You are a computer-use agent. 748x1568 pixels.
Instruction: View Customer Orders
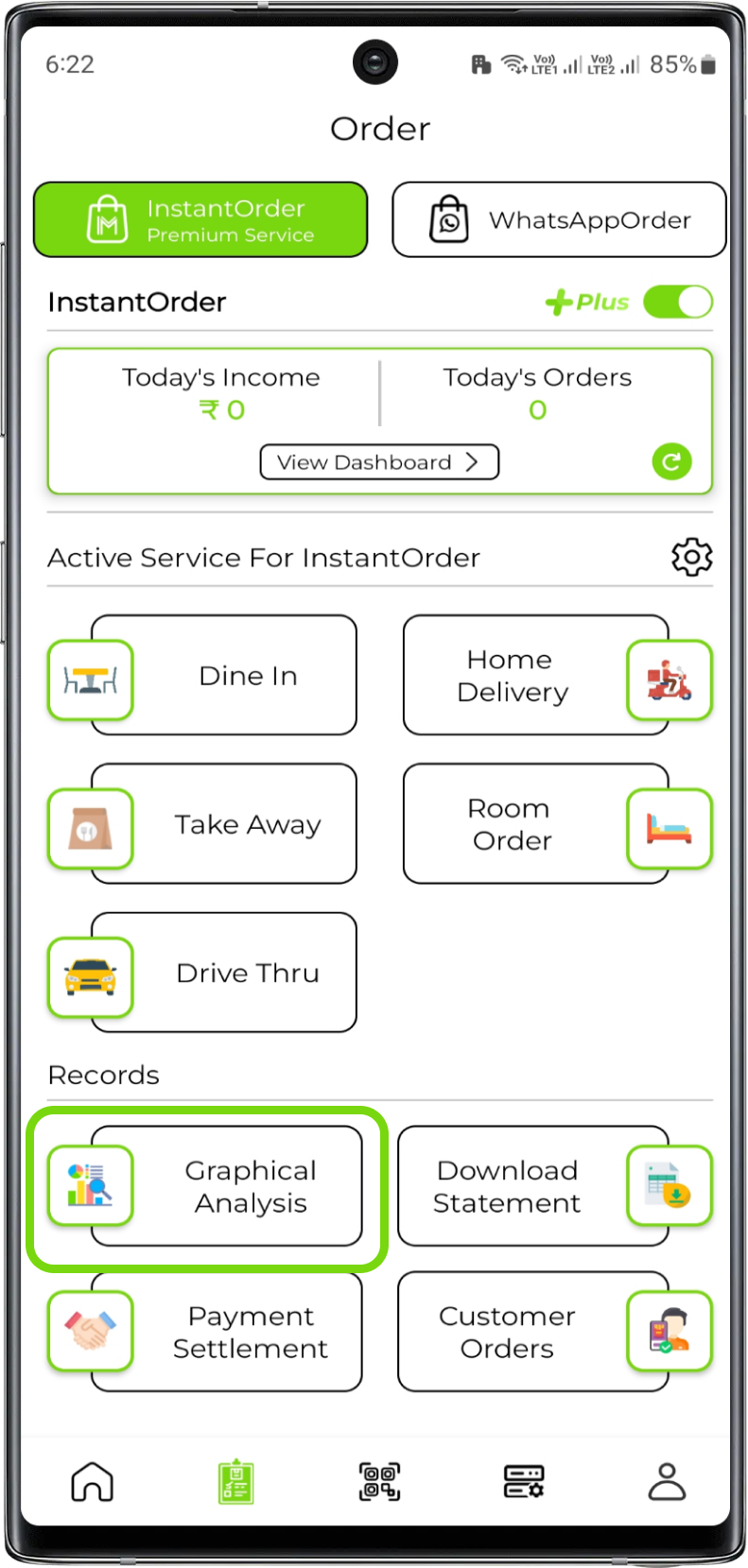tap(532, 1332)
